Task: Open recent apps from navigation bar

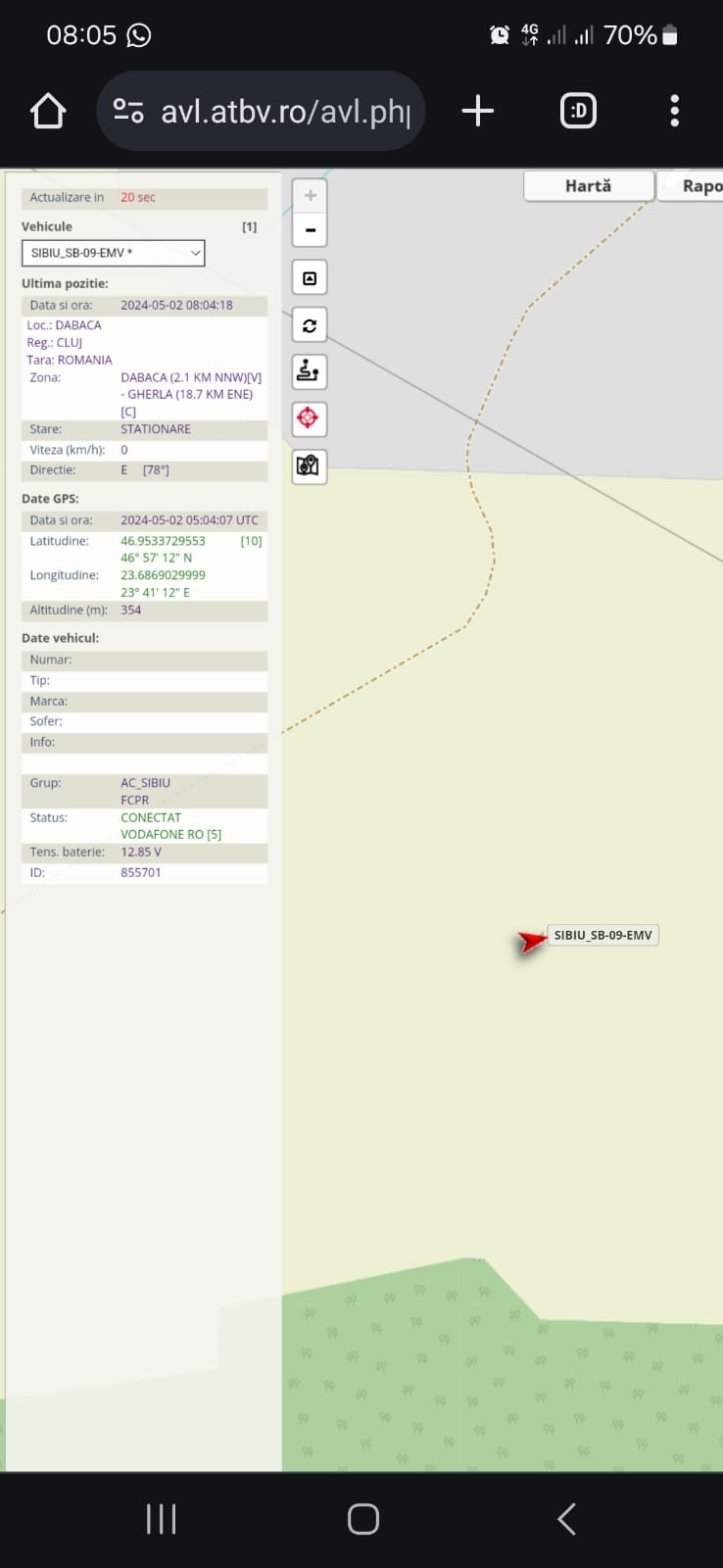Action: tap(161, 1519)
